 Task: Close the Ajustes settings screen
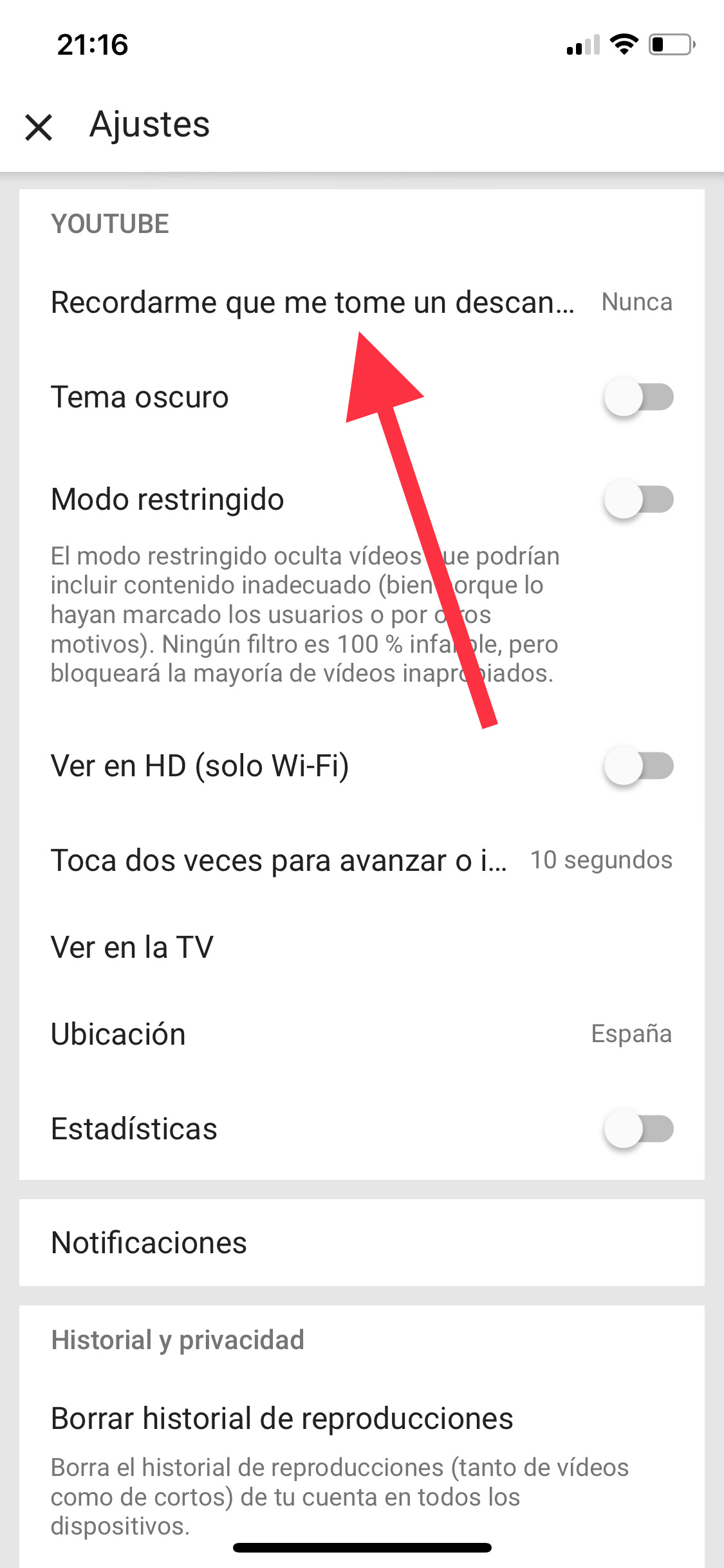tap(39, 127)
